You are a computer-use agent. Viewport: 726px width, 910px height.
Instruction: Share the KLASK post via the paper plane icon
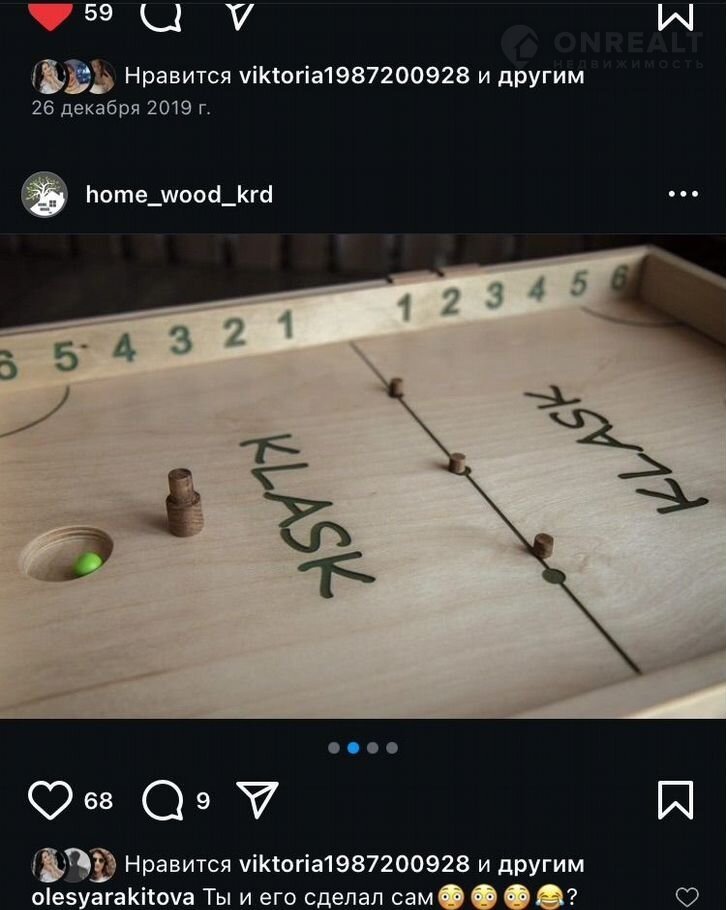tap(257, 800)
